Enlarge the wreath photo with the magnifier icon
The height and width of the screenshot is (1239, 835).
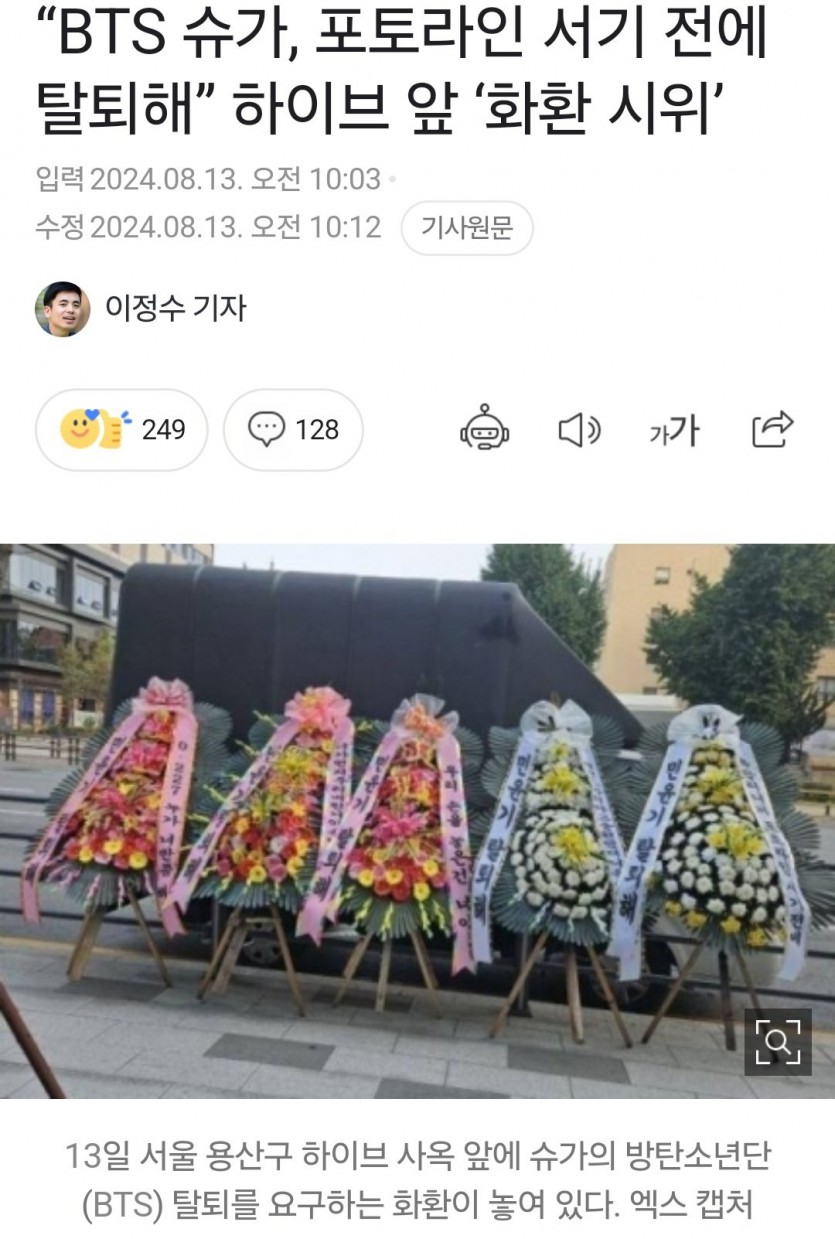[777, 1041]
